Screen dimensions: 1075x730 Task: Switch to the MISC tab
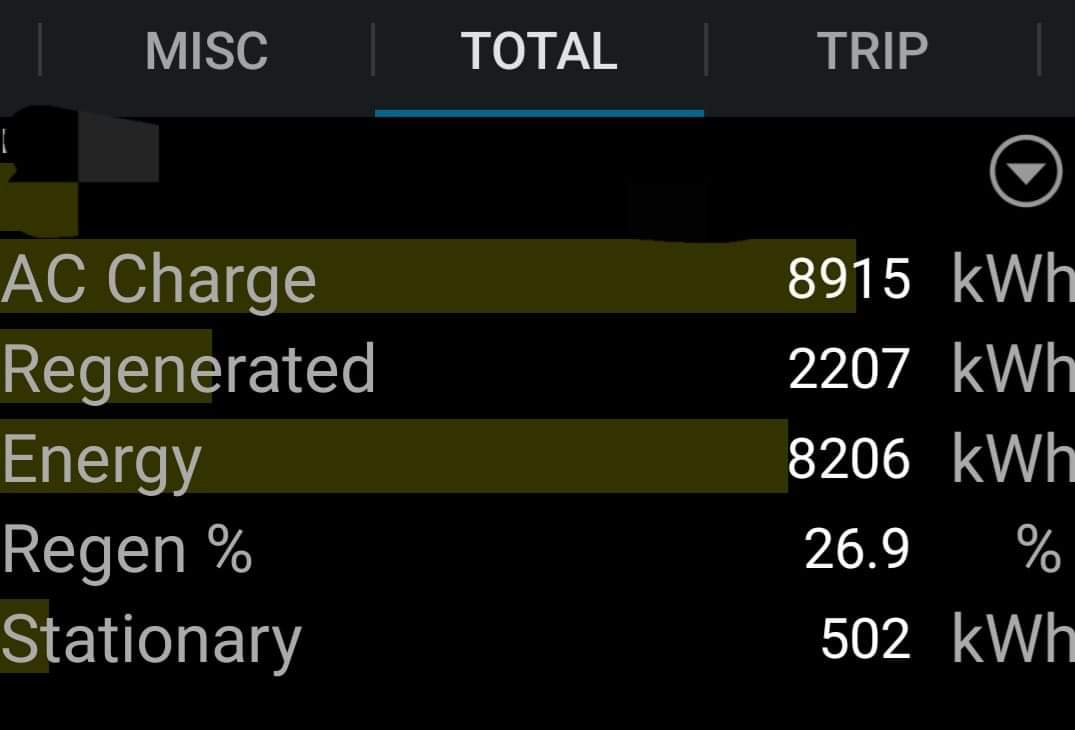(206, 51)
